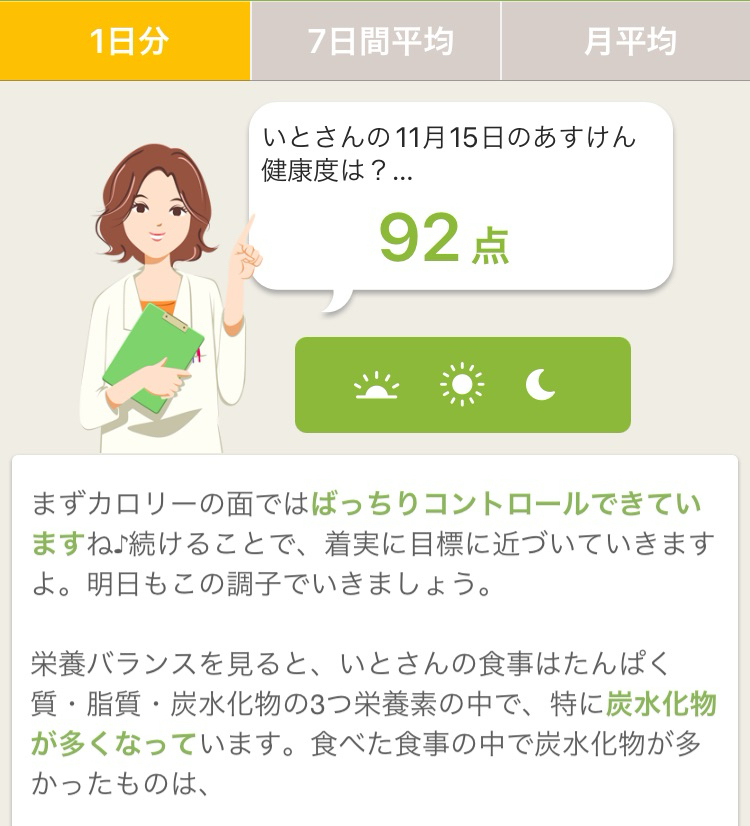750x826 pixels.
Task: Switch to the 7日間平均 tab
Action: 376,42
